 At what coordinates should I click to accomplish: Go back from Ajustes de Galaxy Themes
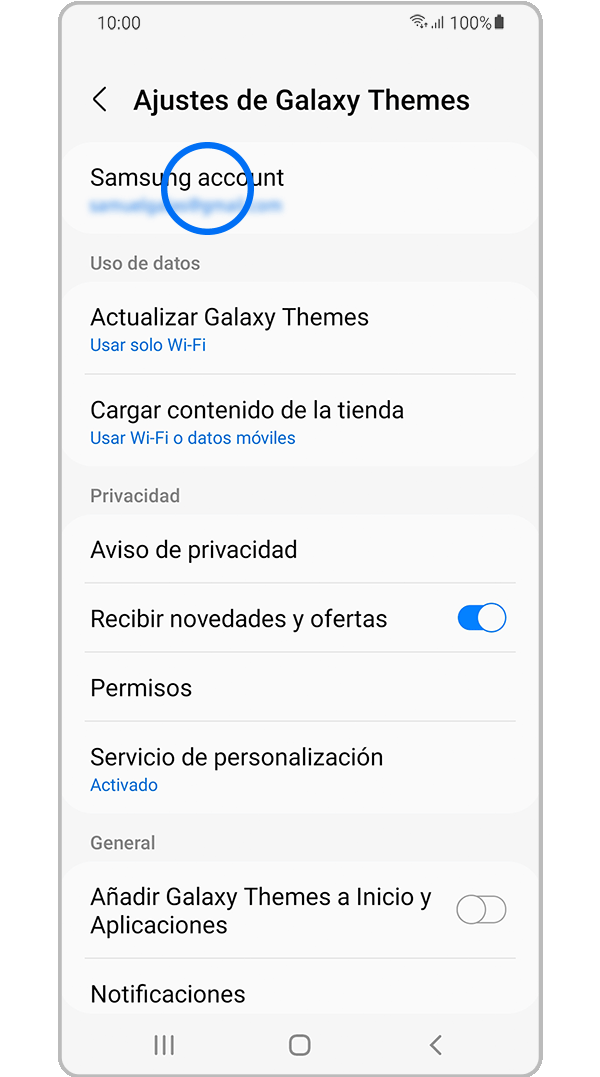100,100
